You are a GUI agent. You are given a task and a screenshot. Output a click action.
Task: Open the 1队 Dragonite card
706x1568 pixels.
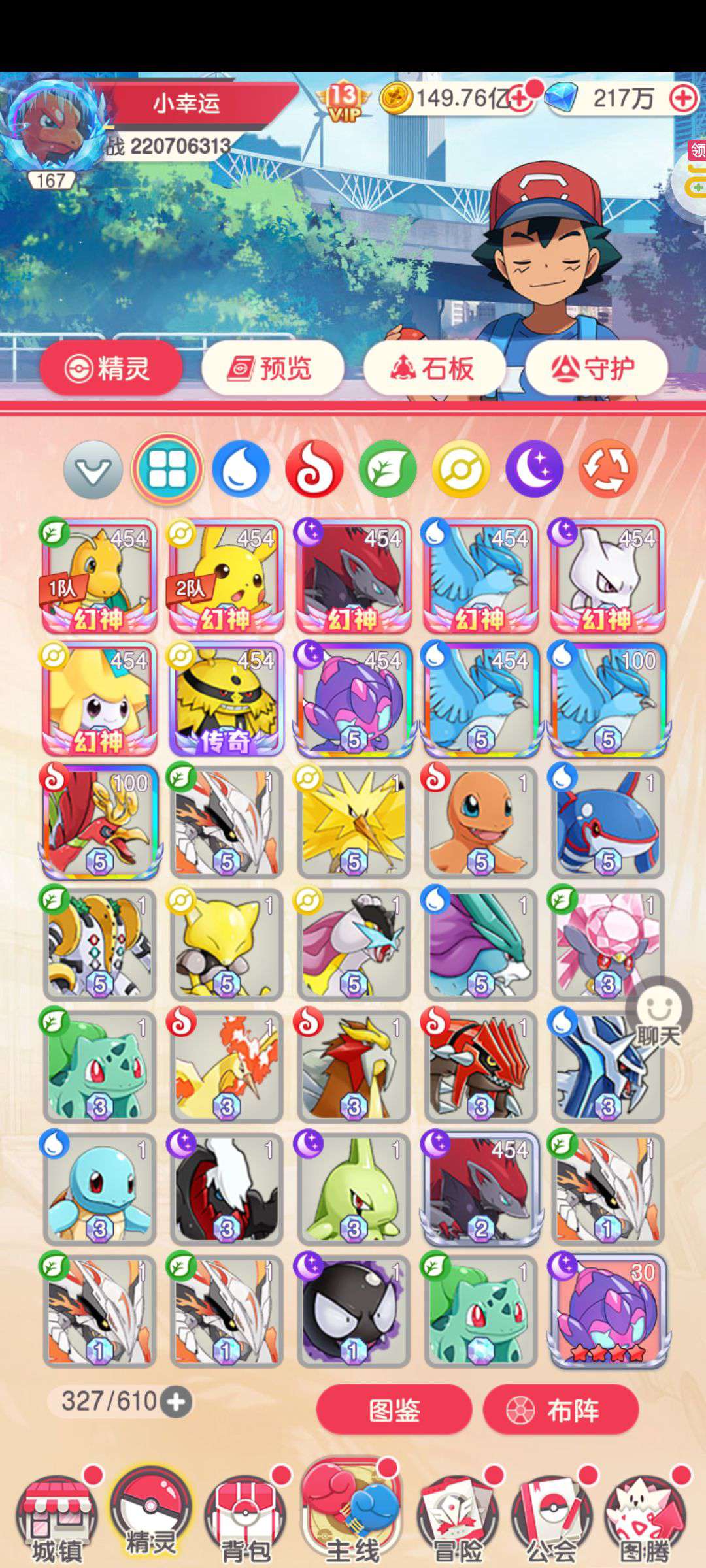pos(99,576)
